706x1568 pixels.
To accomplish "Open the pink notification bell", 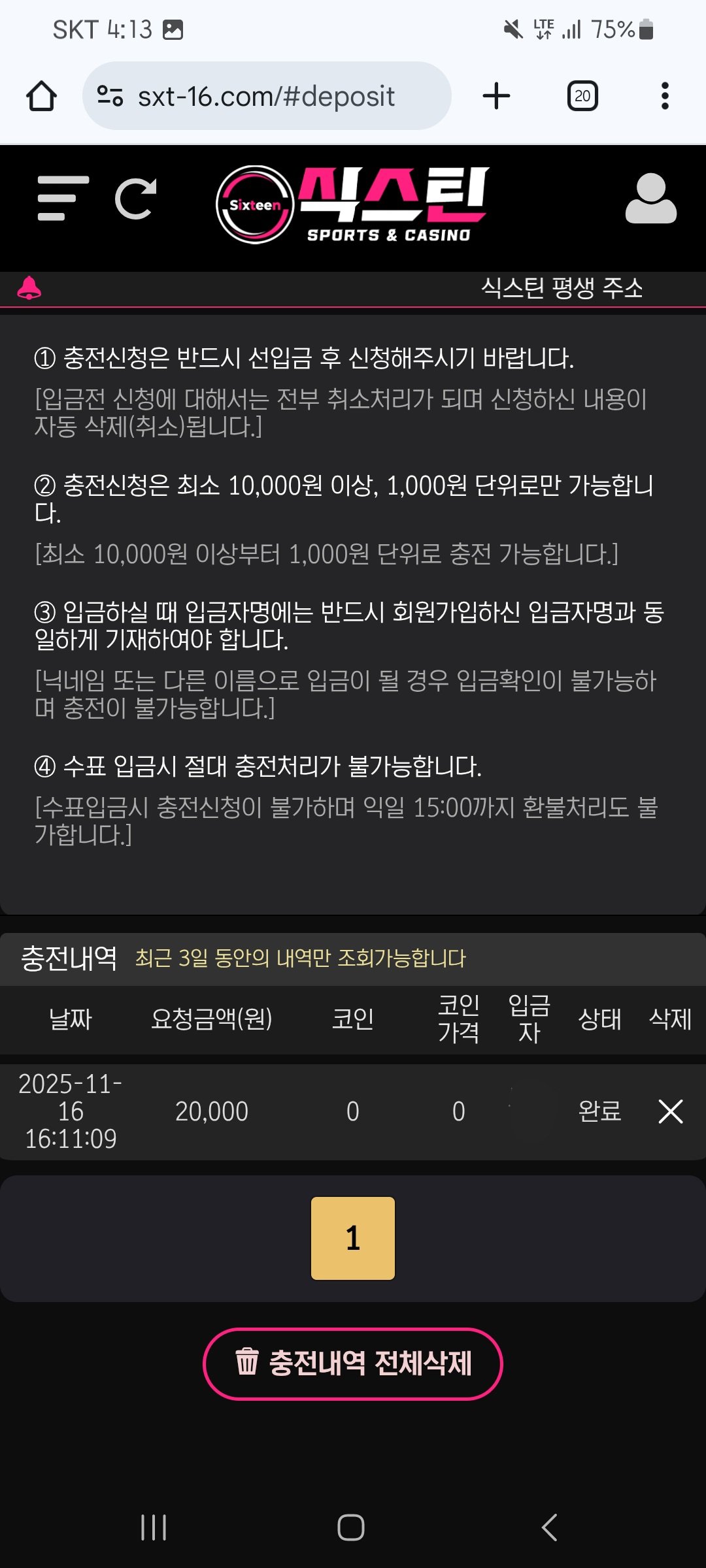I will (x=29, y=287).
